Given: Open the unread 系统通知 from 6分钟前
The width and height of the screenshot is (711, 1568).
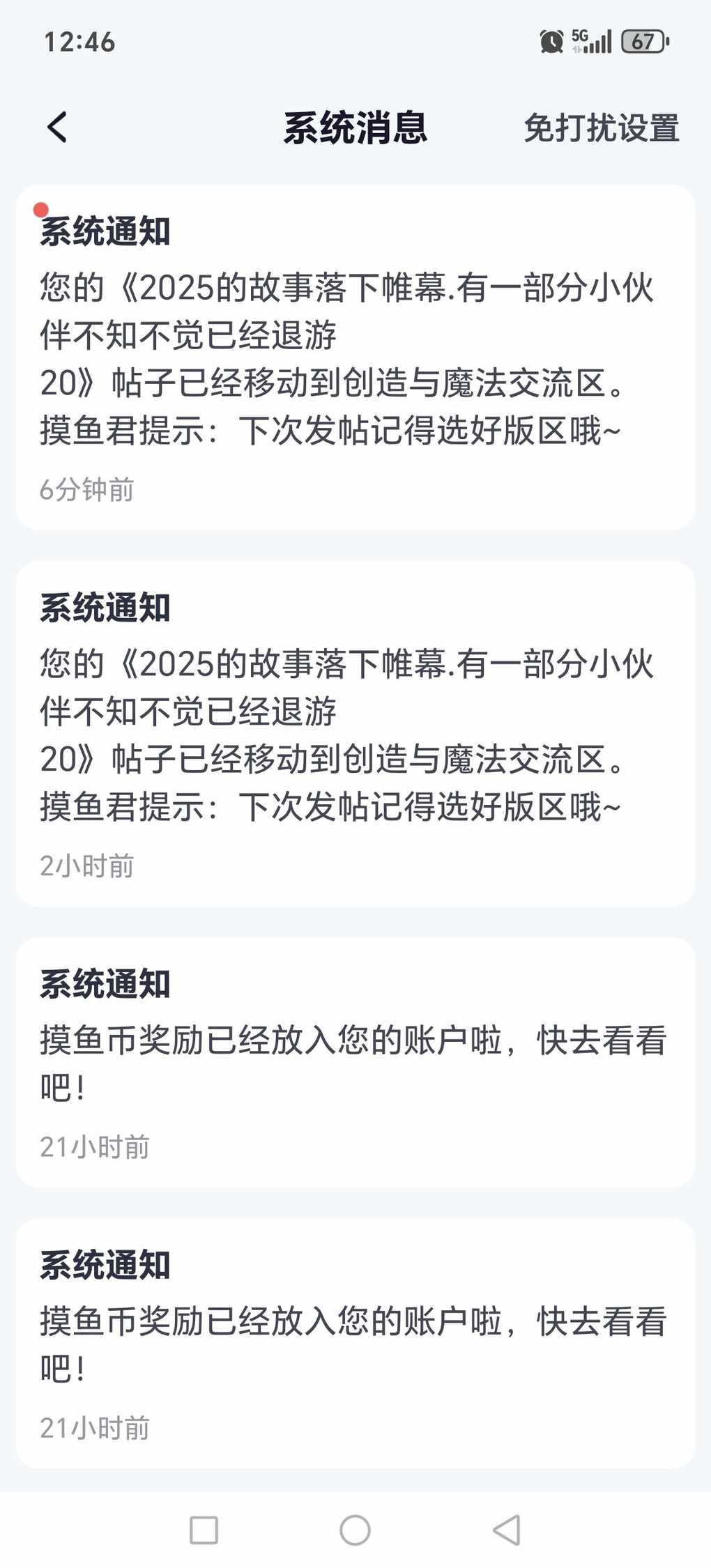Looking at the screenshot, I should point(355,357).
